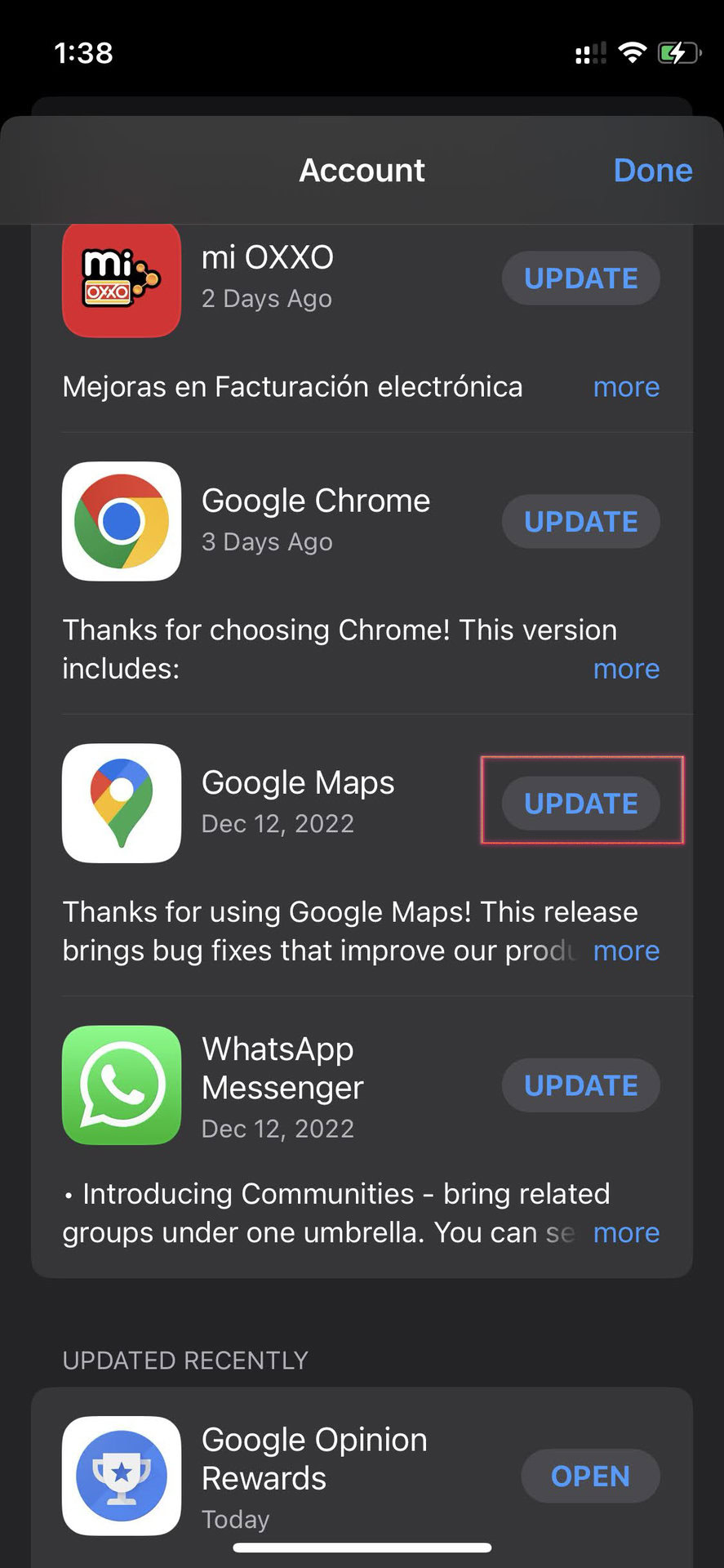Read more Google Maps release notes
724x1568 pixels.
click(626, 951)
